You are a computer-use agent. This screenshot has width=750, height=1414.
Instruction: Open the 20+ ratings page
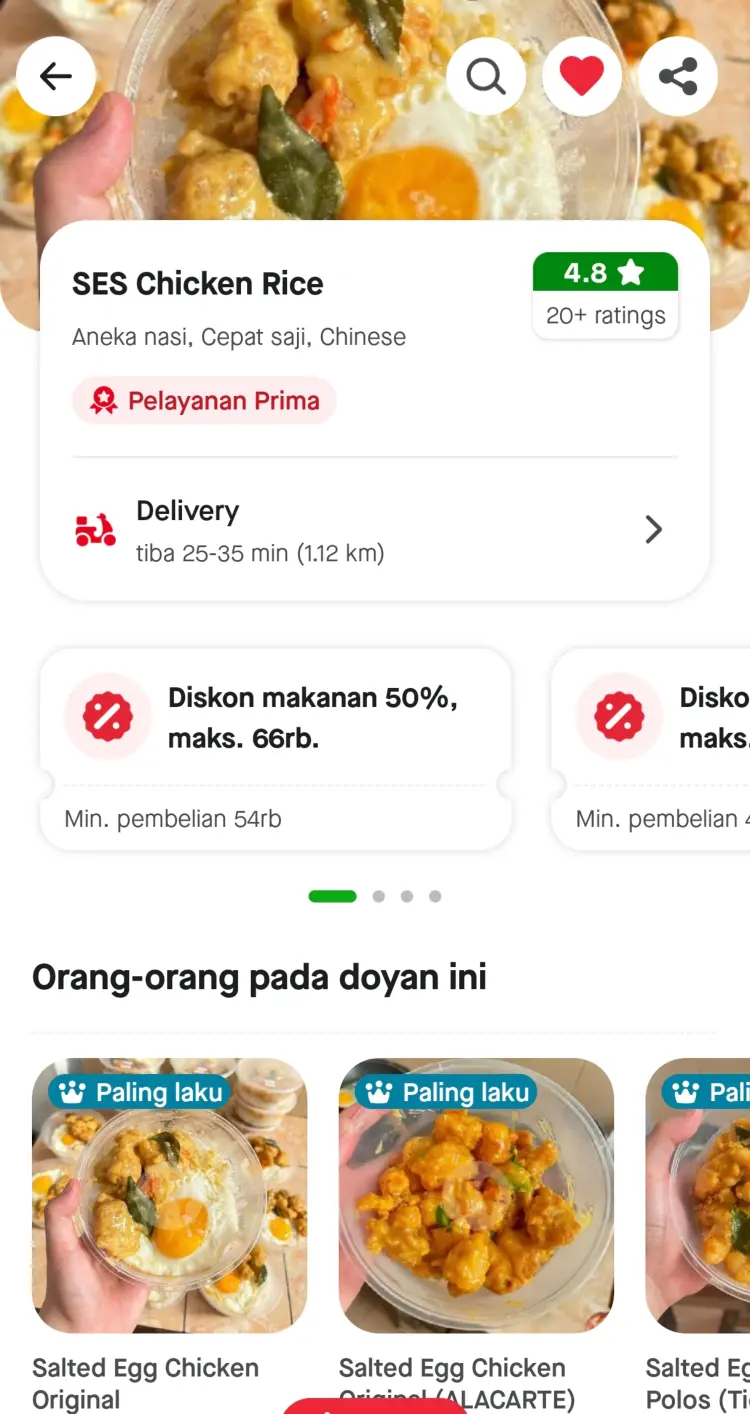[605, 314]
